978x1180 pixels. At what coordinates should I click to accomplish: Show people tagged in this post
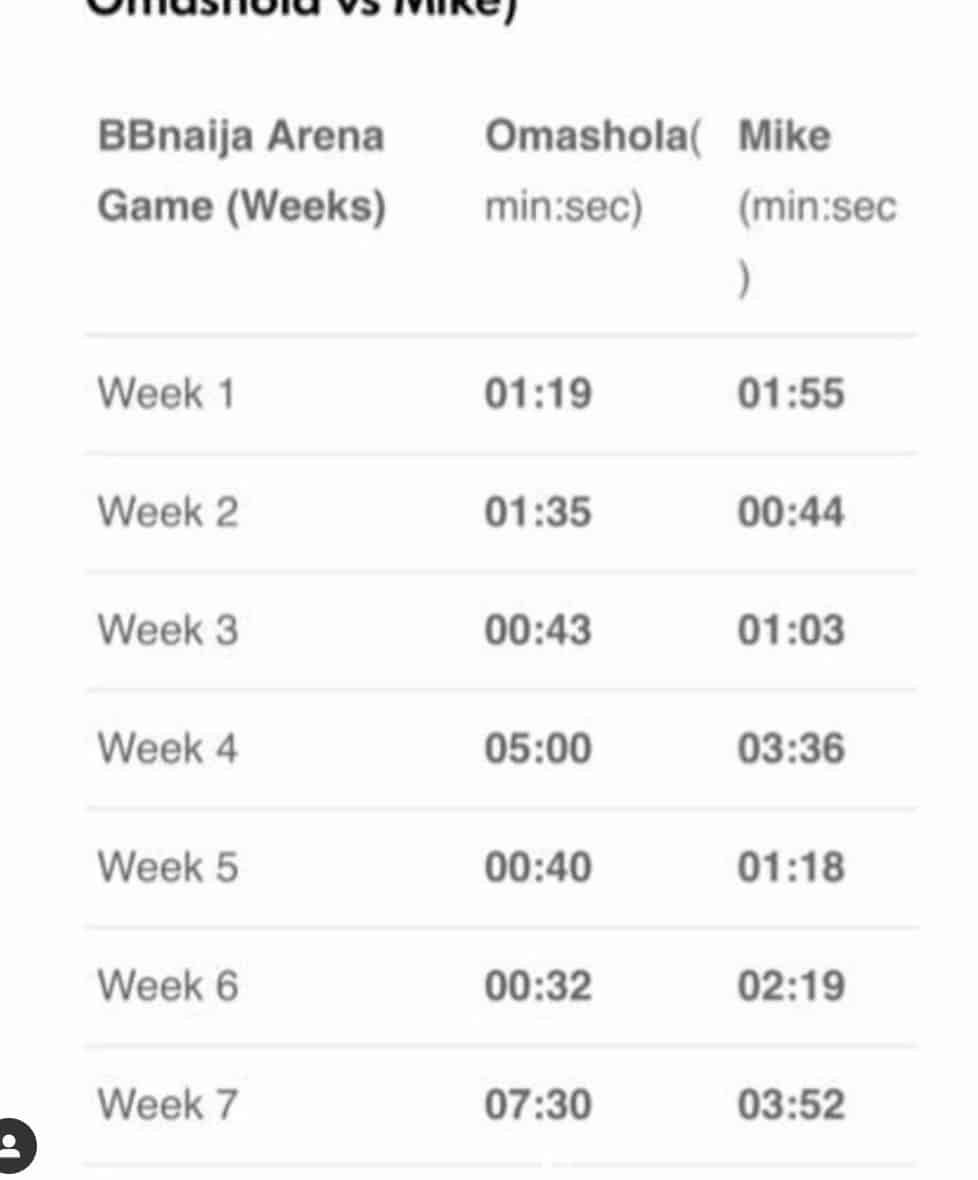(x=14, y=1144)
